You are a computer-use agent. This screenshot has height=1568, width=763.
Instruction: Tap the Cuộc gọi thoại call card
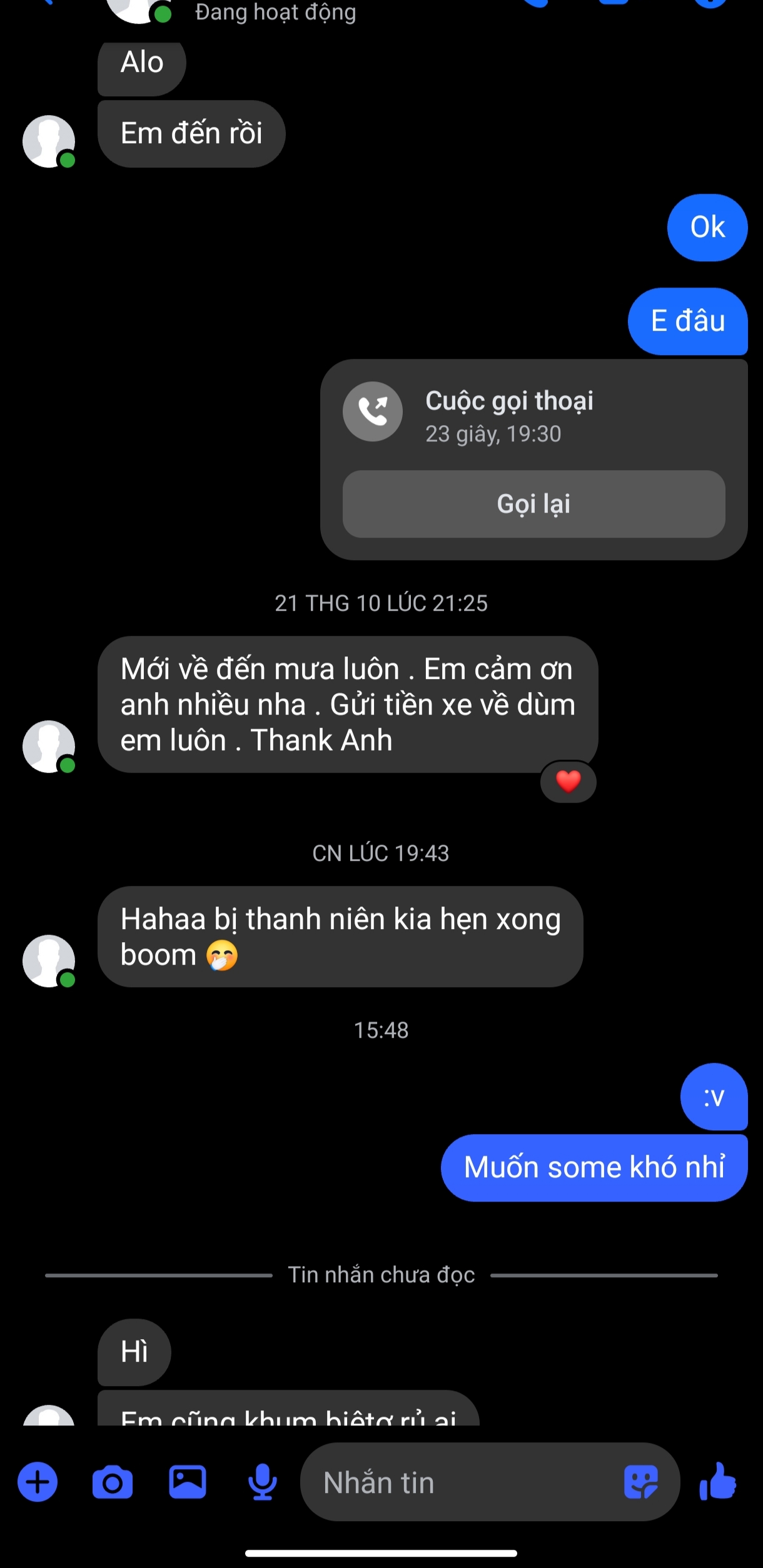(508, 415)
